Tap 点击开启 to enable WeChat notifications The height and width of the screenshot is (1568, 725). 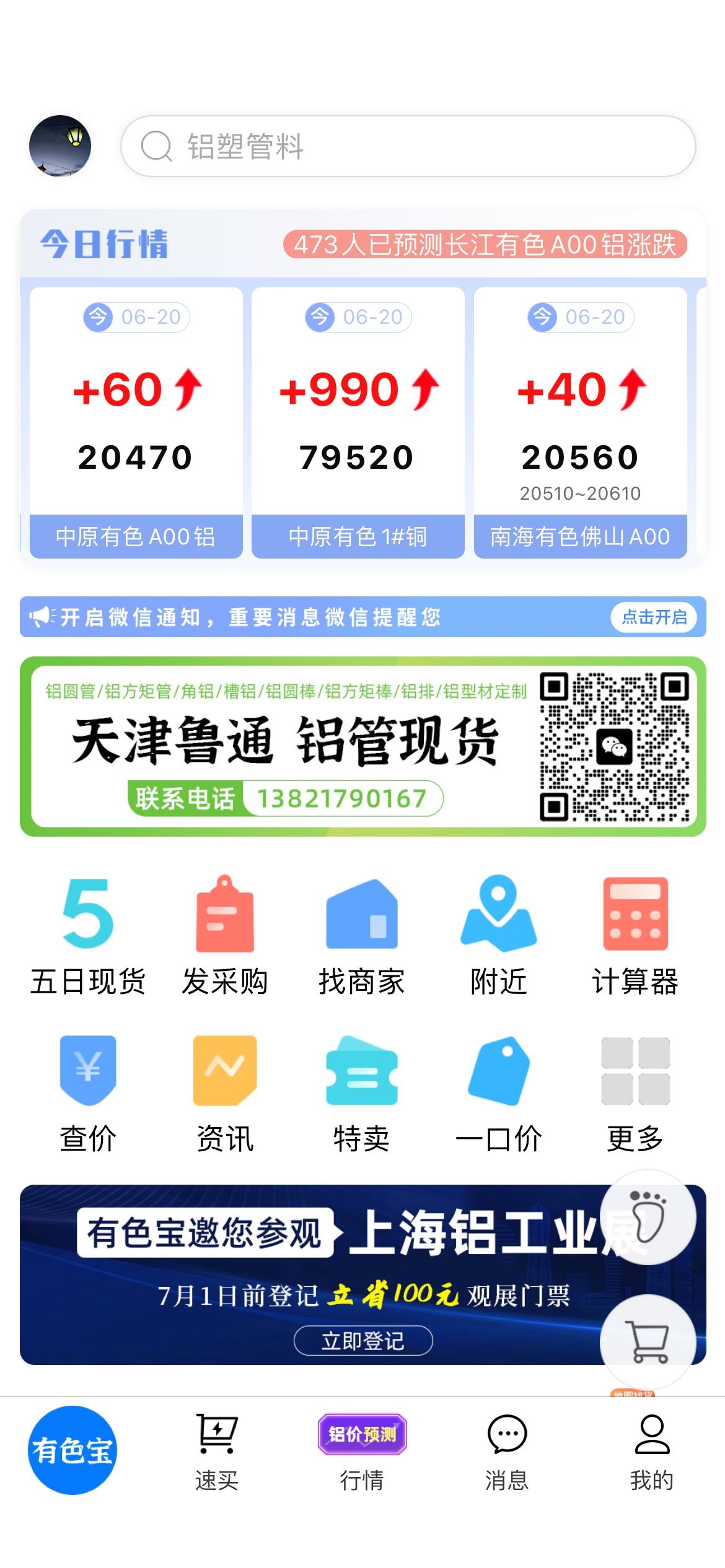point(653,617)
